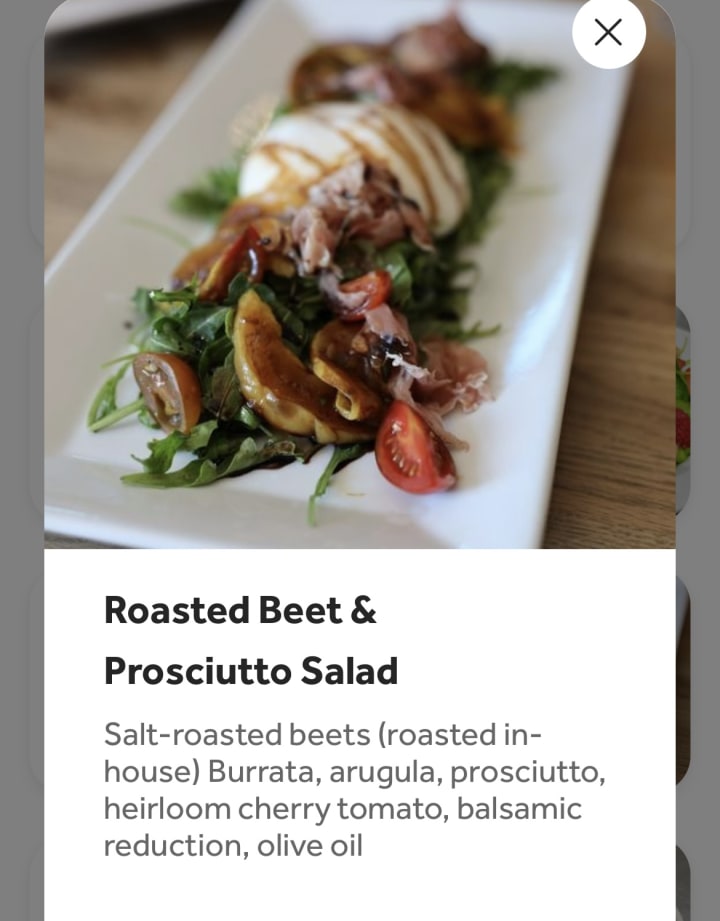Close the Roasted Beet & Prosciutto Salad details
Viewport: 720px width, 921px height.
[x=608, y=33]
